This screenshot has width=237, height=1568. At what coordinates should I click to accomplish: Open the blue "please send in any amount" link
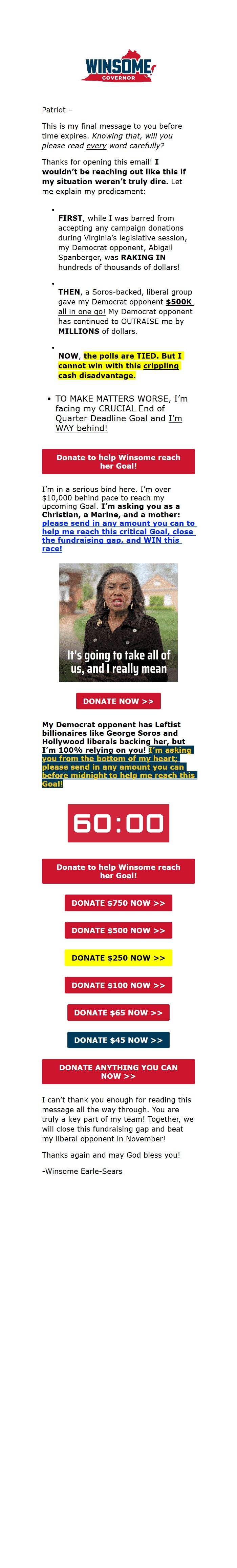coord(118,535)
